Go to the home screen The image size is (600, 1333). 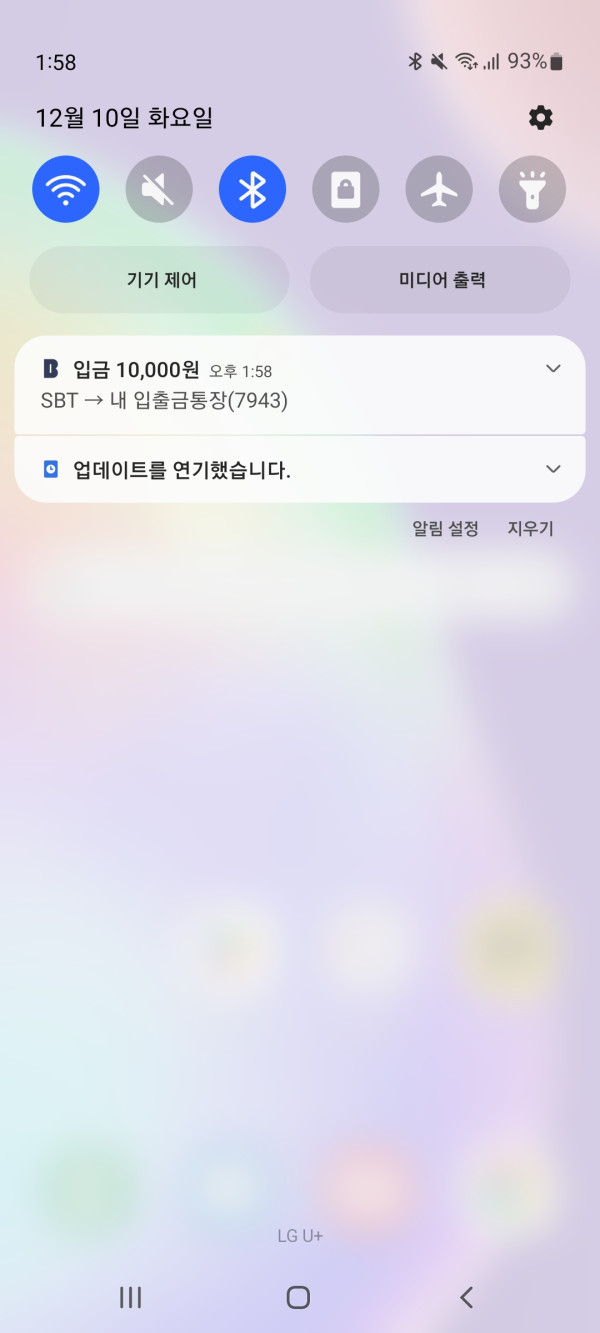coord(298,1297)
